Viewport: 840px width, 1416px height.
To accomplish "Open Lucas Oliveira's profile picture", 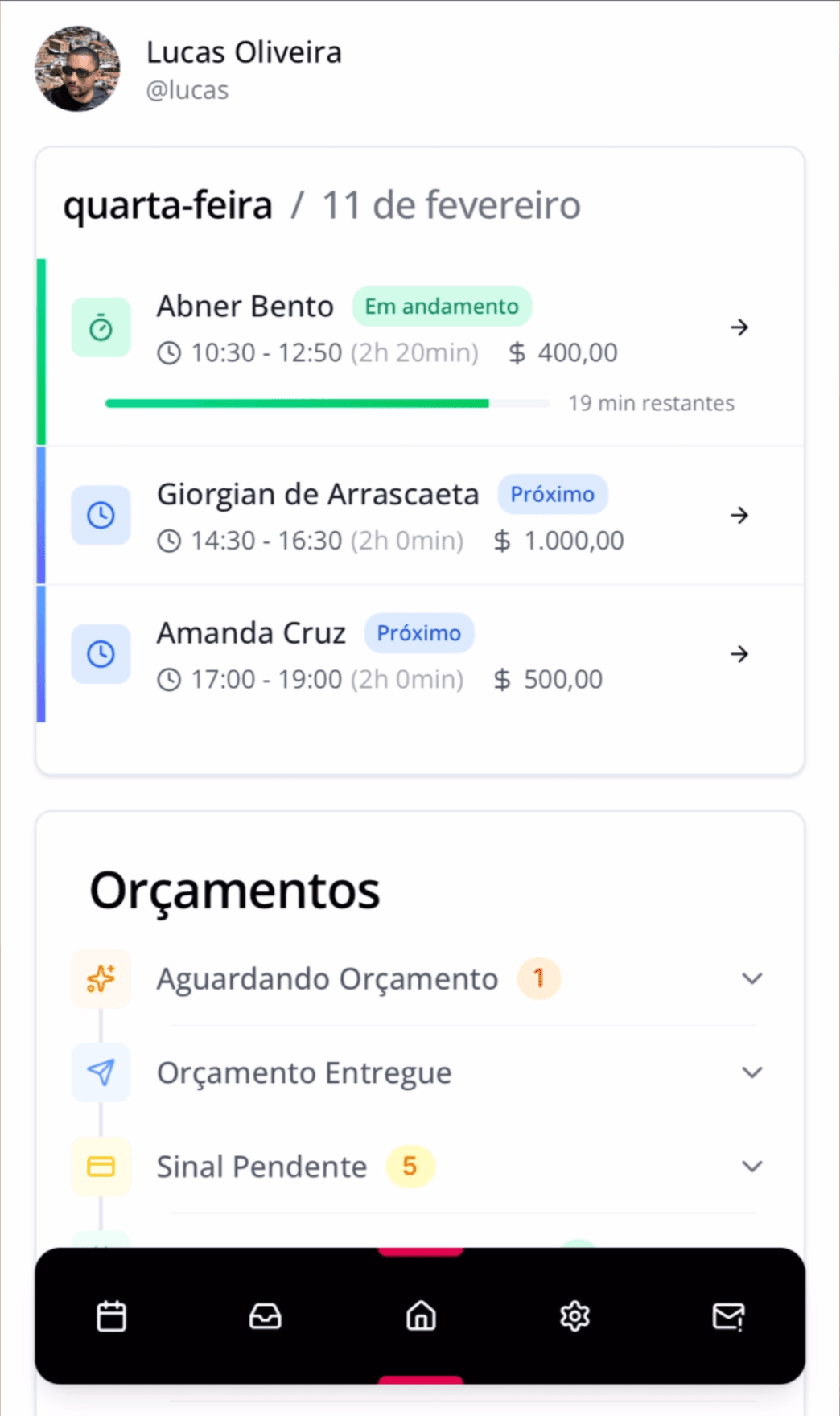I will pyautogui.click(x=77, y=69).
